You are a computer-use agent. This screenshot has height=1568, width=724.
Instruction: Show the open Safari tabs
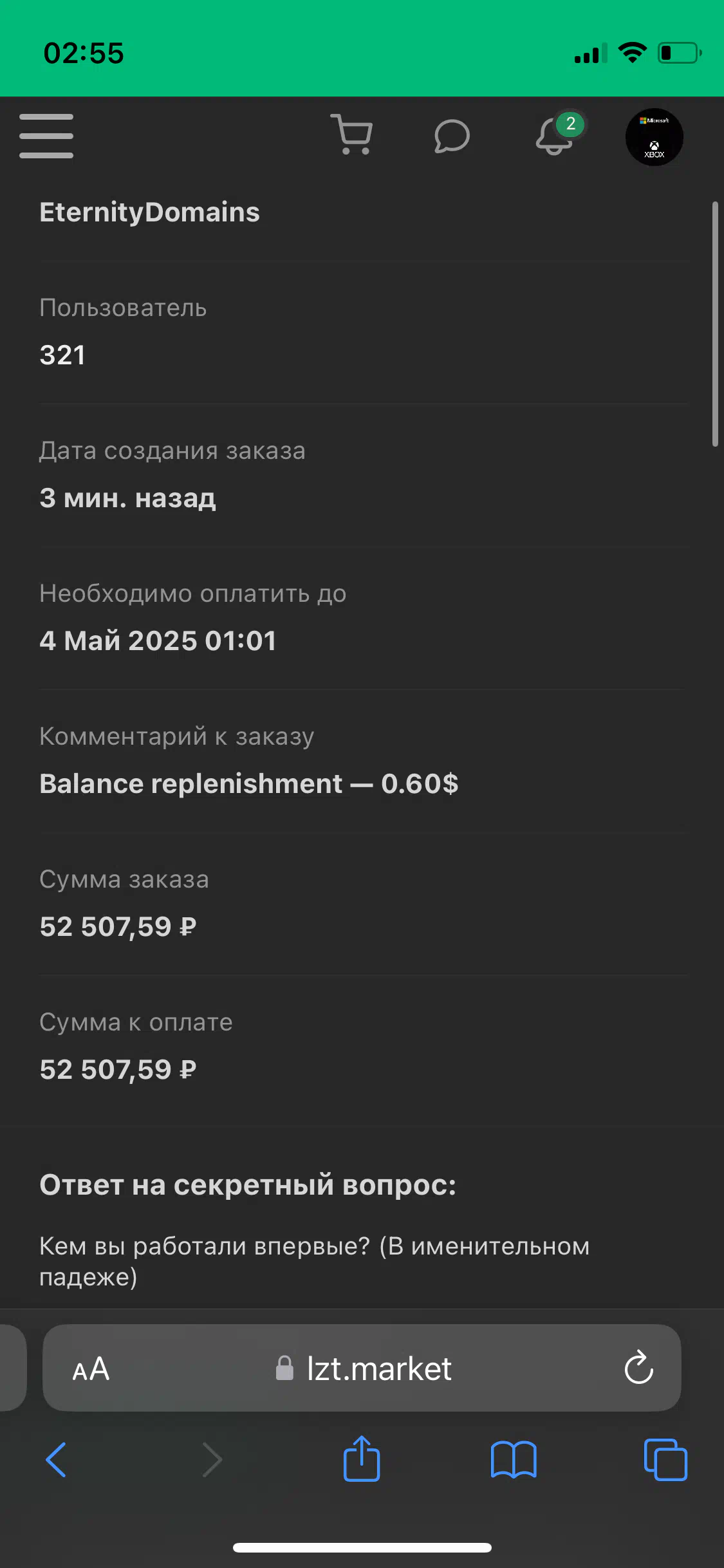(x=665, y=1459)
